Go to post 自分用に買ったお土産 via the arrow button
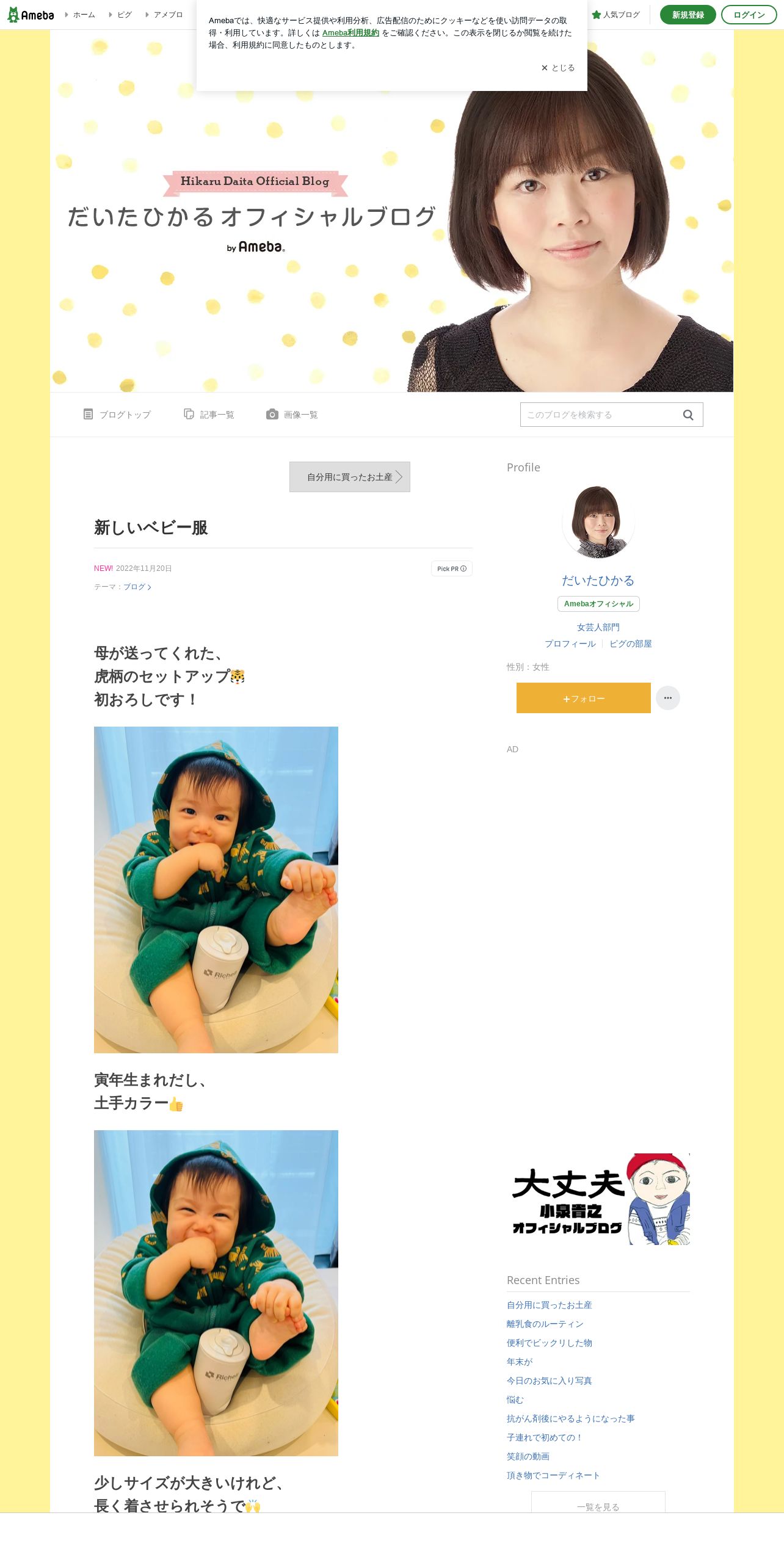This screenshot has height=1568, width=784. coord(350,477)
